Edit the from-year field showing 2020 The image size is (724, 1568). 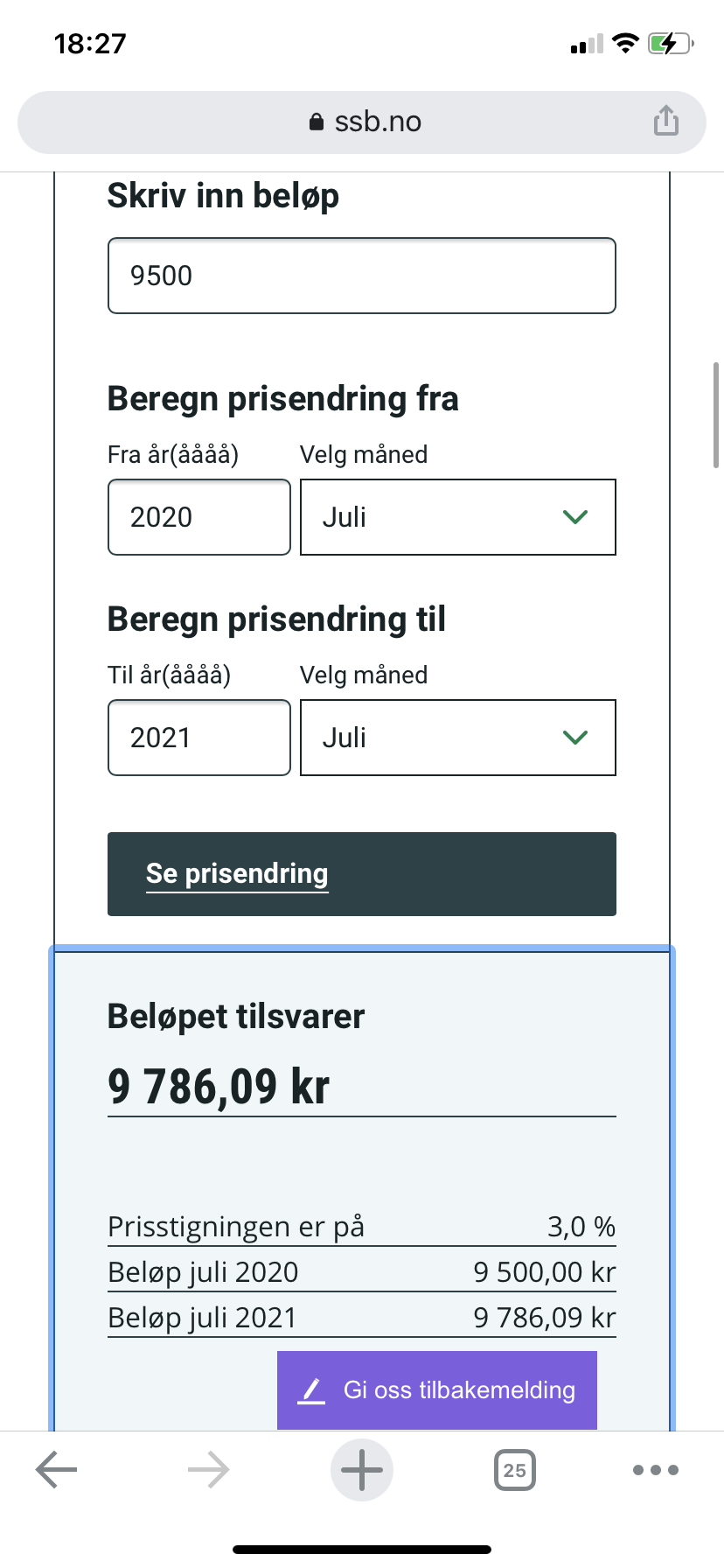pos(199,517)
